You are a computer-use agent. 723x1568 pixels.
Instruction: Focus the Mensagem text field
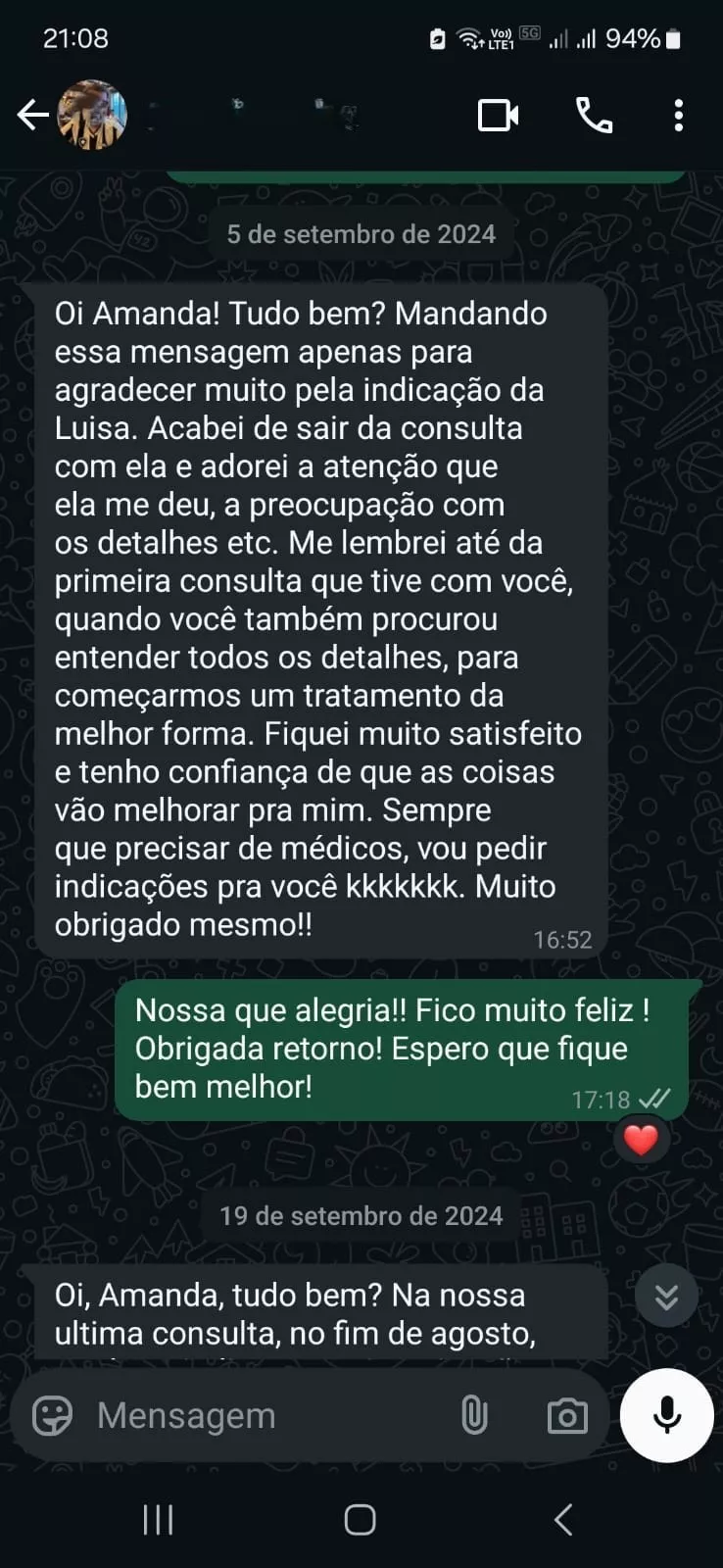coord(265,1416)
